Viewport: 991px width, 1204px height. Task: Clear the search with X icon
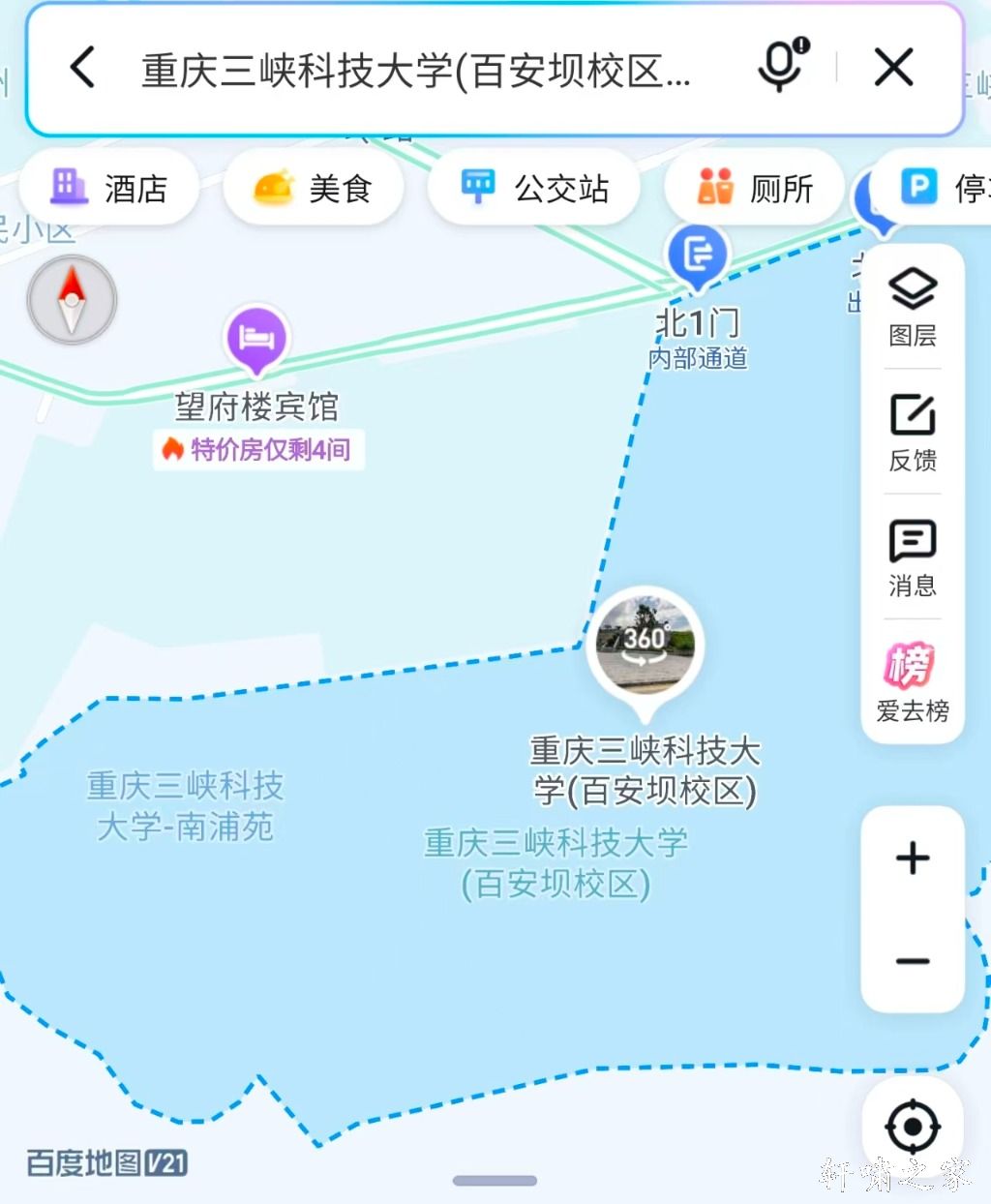(x=893, y=69)
